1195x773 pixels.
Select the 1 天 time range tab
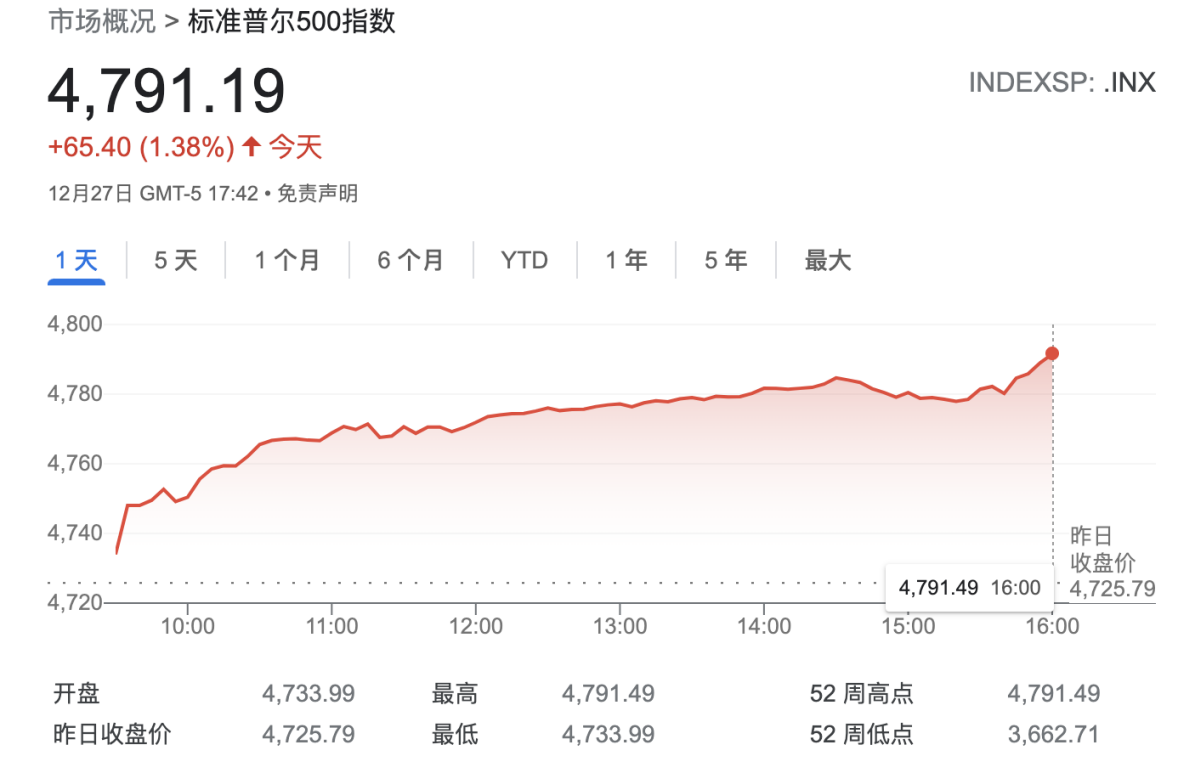coord(76,261)
